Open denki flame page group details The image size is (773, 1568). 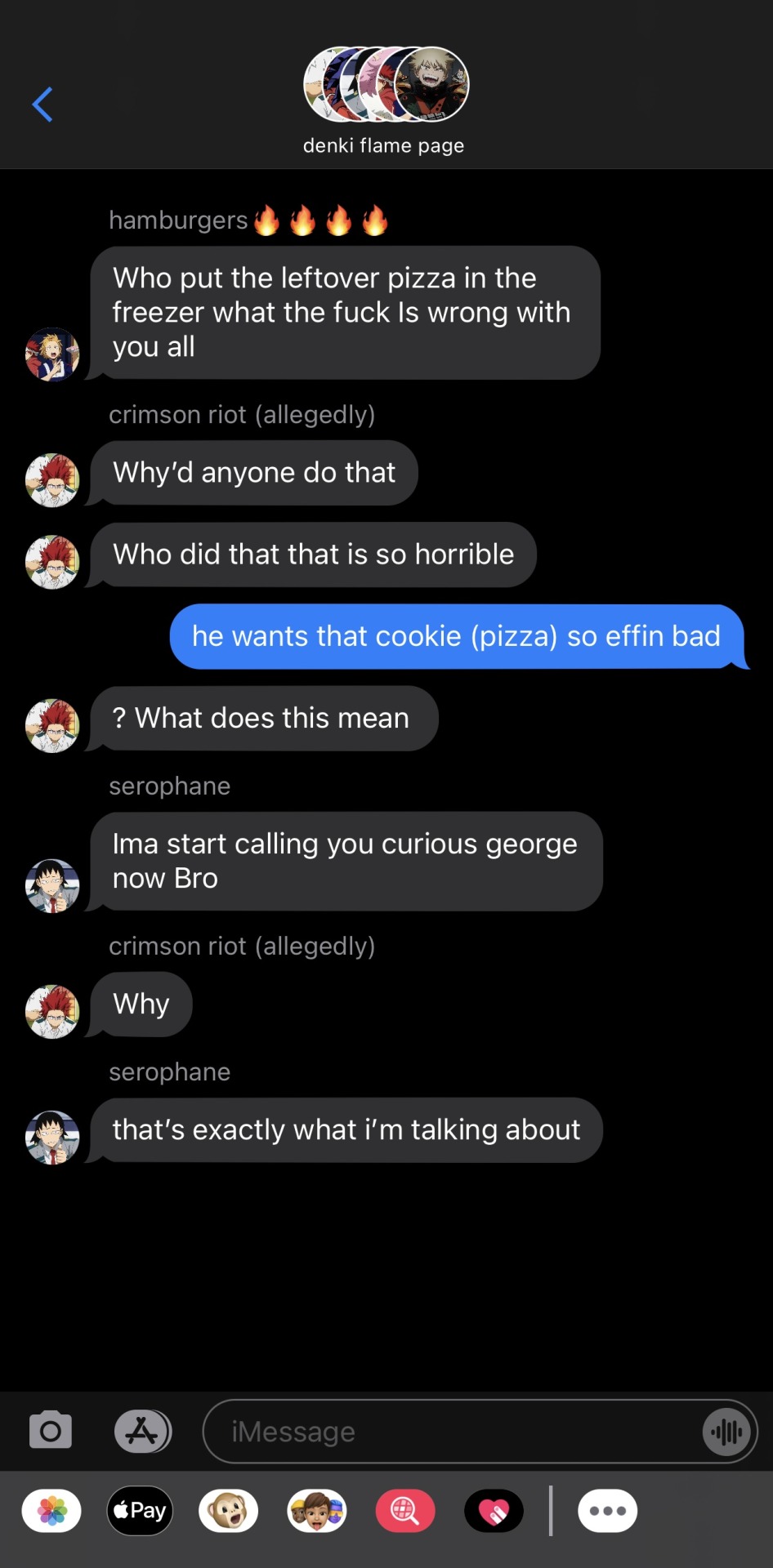click(x=386, y=98)
